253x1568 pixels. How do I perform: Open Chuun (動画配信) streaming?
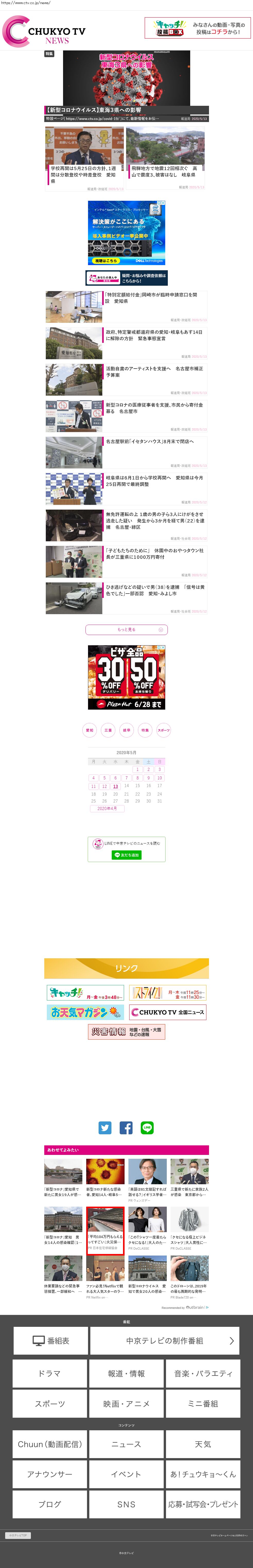tap(50, 1444)
